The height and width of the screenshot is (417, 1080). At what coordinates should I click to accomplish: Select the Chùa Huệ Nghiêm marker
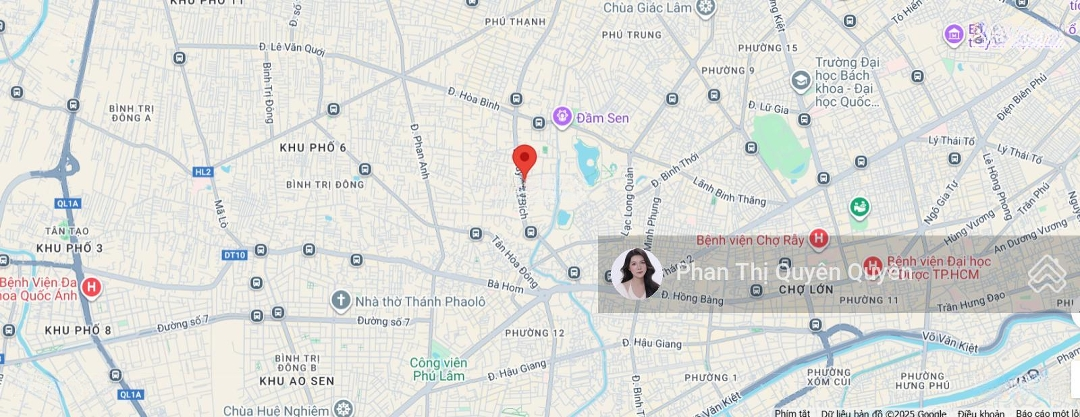click(343, 409)
